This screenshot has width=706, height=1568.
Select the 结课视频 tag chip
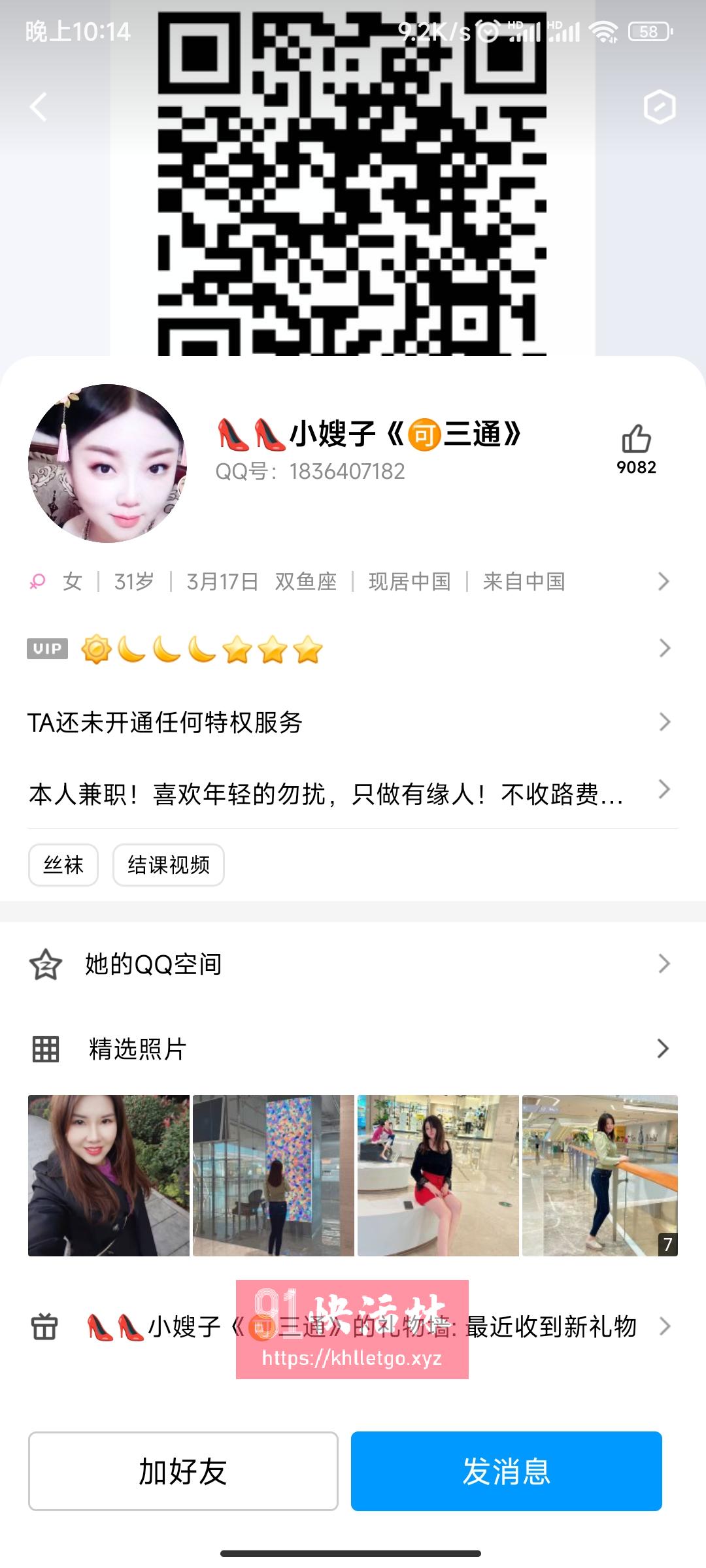point(167,865)
